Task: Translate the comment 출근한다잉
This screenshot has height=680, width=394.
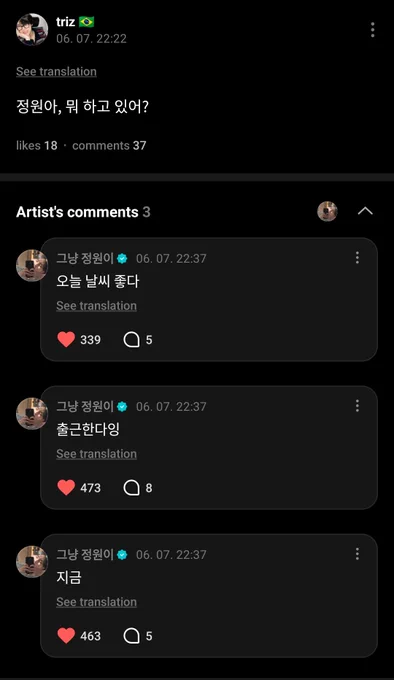Action: (x=96, y=454)
